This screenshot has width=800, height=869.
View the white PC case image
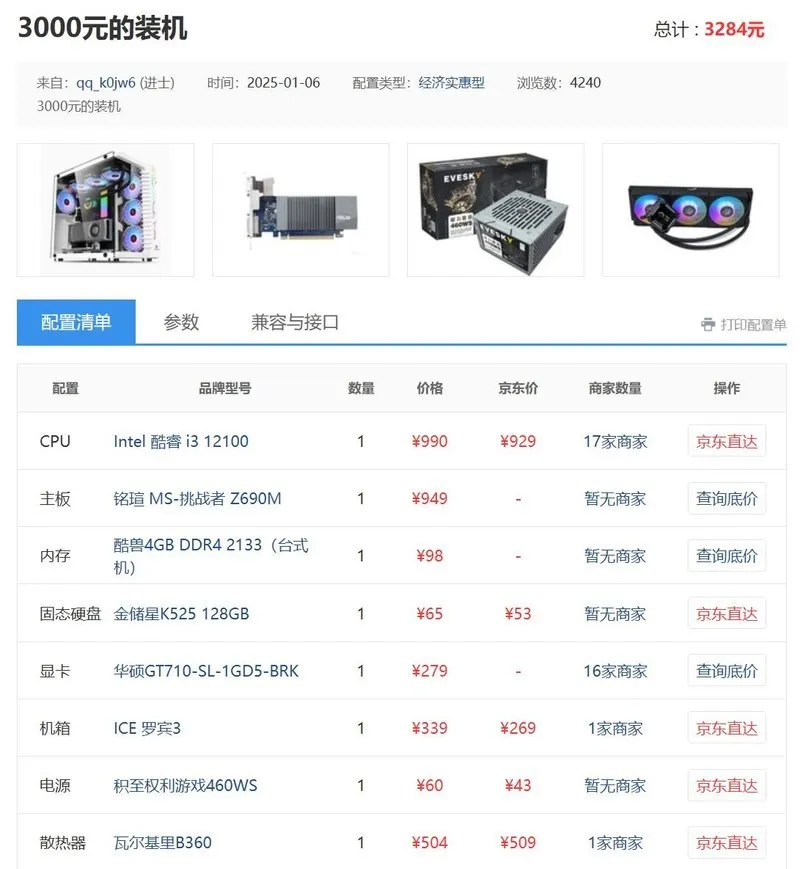click(x=106, y=210)
